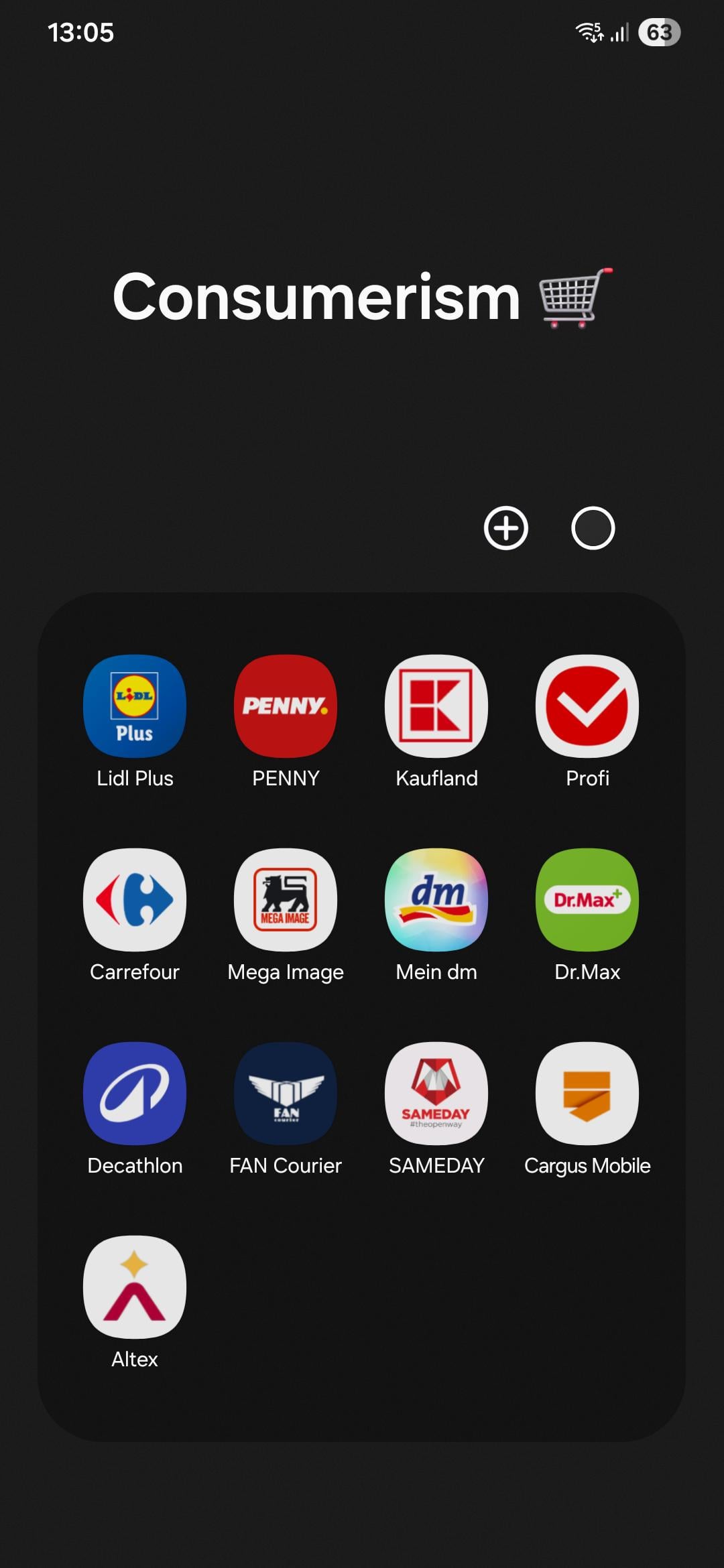This screenshot has width=724, height=1568.
Task: Open the Lidl Plus app
Action: tap(135, 706)
